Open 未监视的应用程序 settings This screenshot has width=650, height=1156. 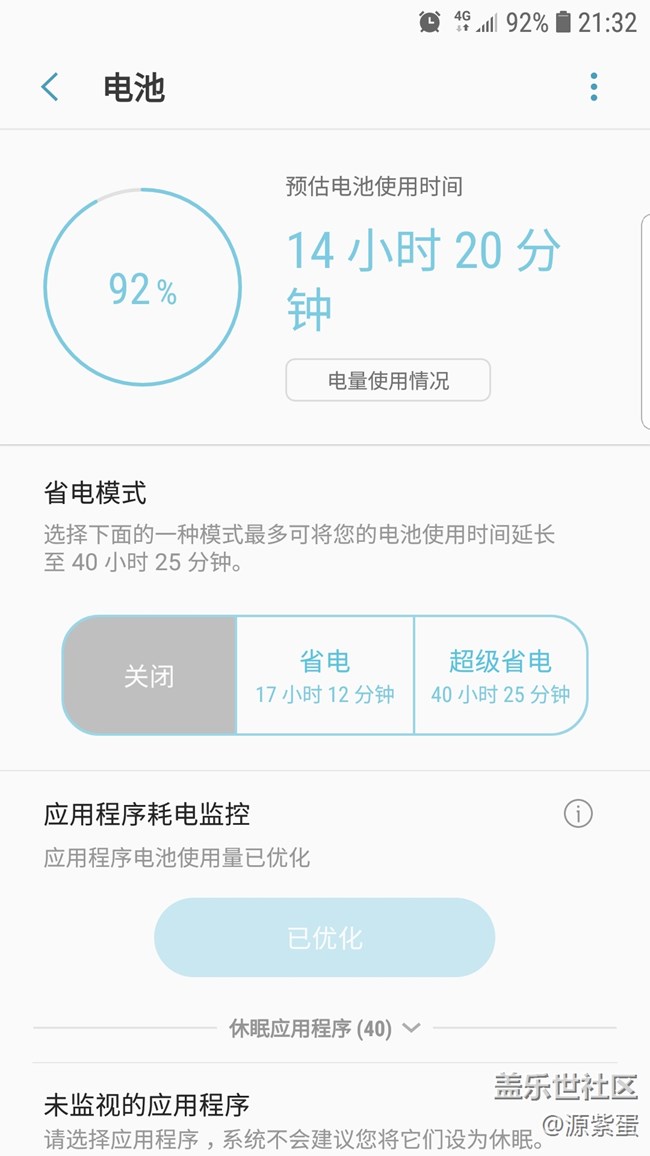tap(250, 1120)
